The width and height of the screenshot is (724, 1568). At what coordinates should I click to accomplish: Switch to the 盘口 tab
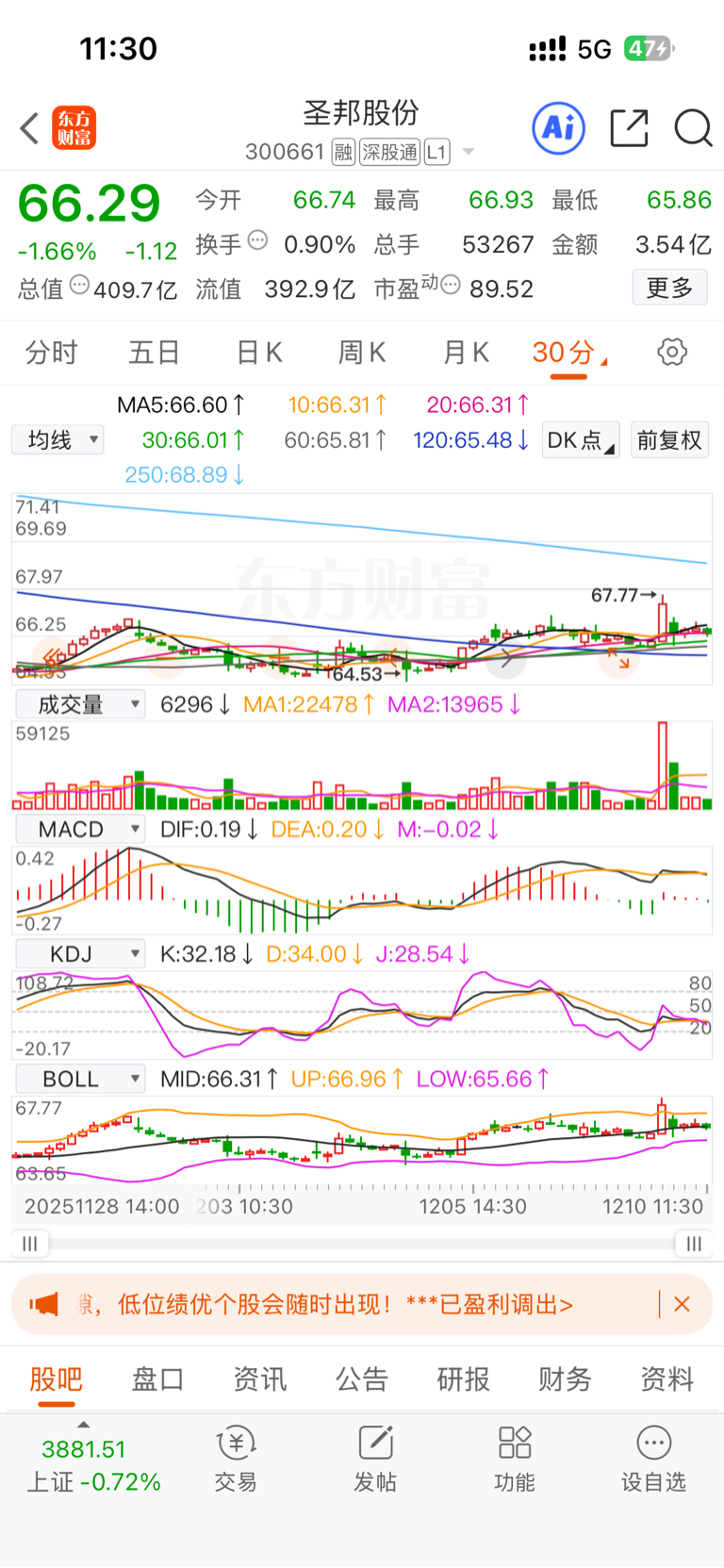coord(157,1379)
